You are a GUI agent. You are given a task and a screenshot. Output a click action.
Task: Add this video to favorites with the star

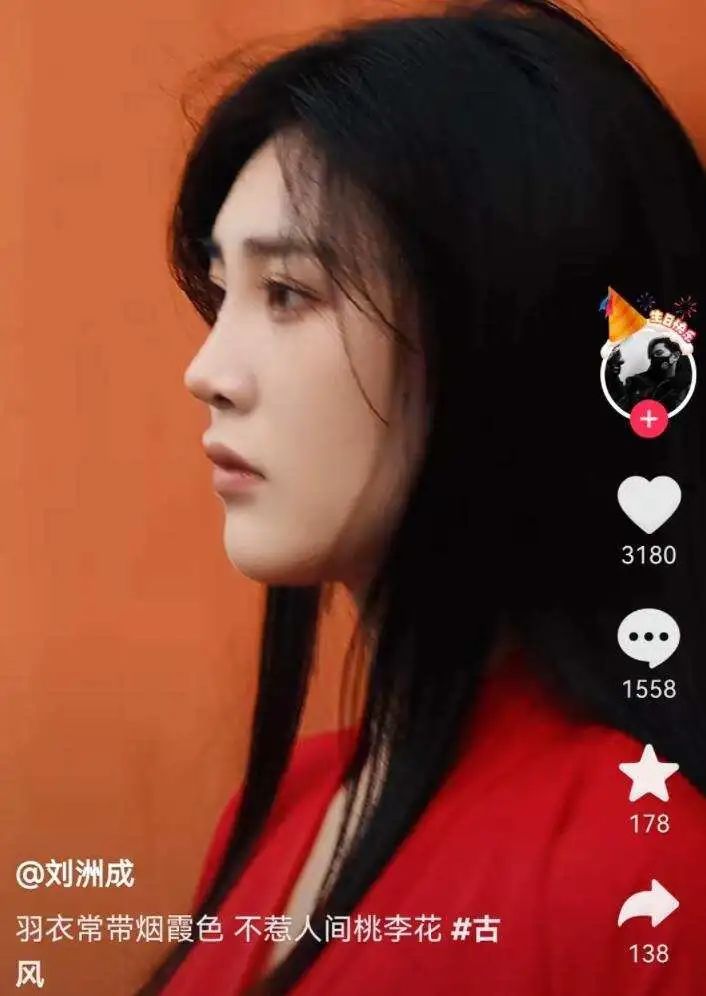tap(648, 773)
